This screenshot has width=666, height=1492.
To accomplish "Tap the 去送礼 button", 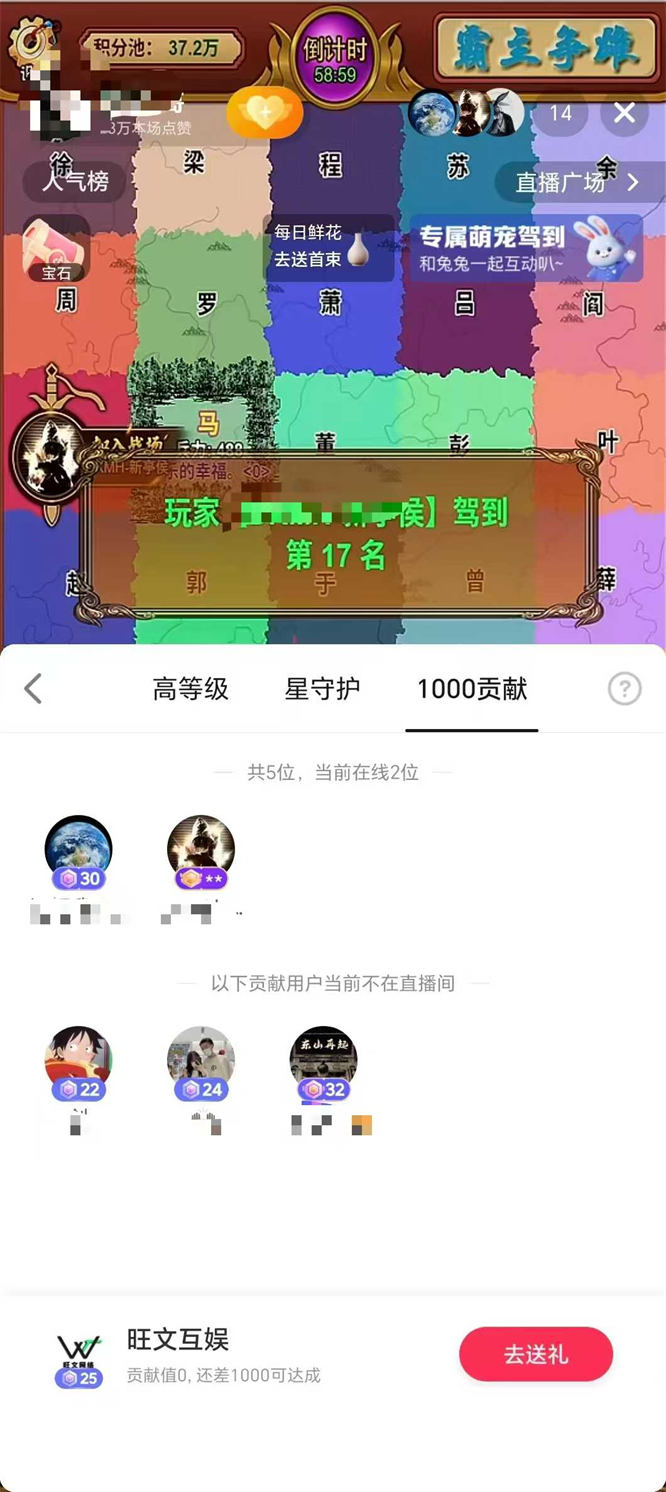I will 535,1354.
